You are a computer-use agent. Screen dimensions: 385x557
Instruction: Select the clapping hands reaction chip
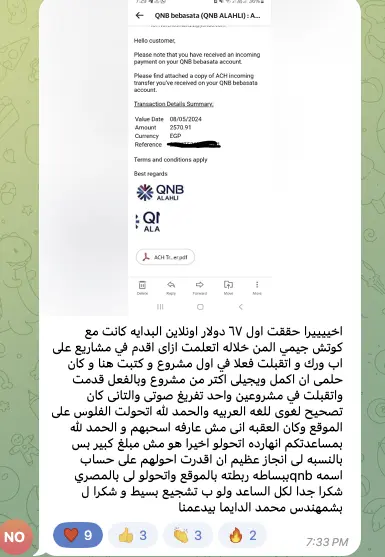point(188,535)
